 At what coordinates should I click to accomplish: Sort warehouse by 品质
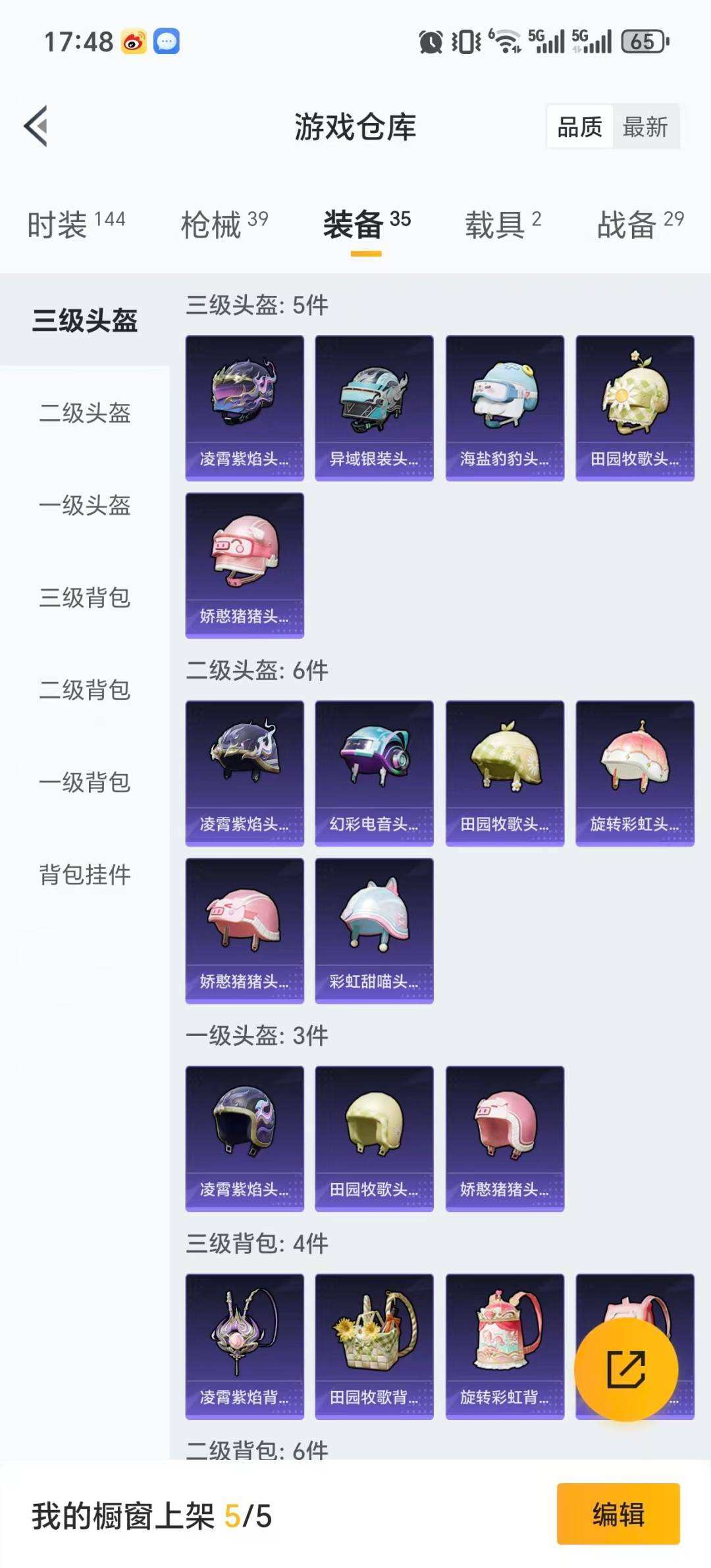pos(579,126)
